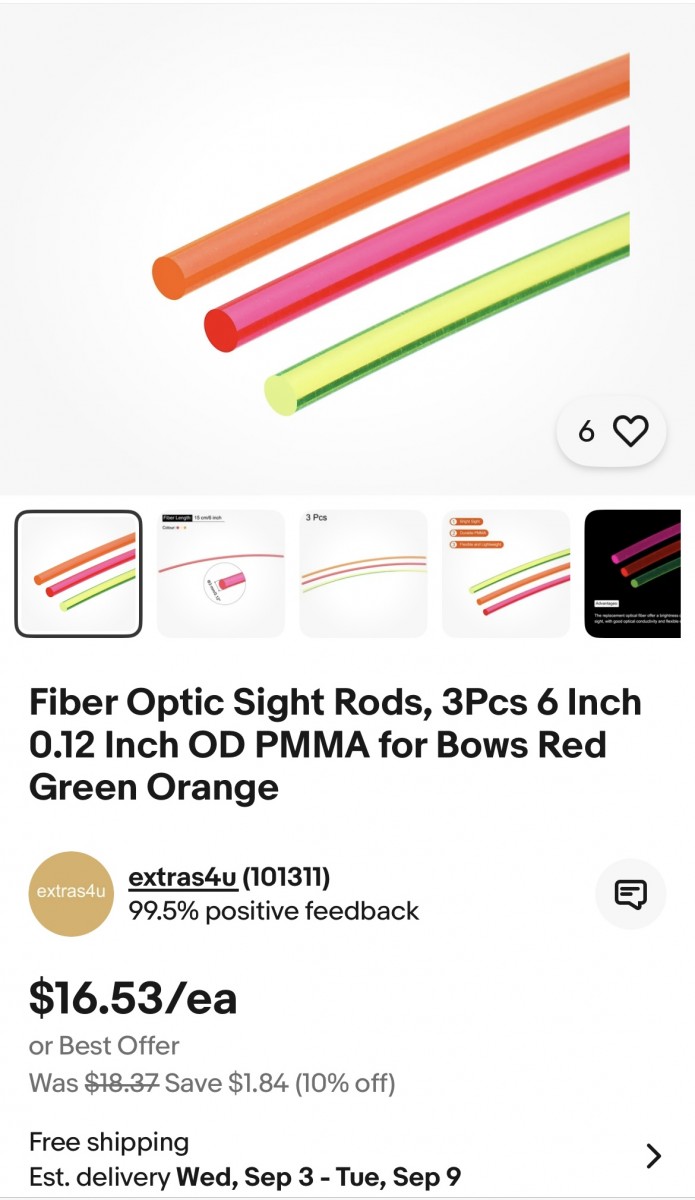Select the black background thumbnail
The image size is (695, 1200).
coord(638,574)
